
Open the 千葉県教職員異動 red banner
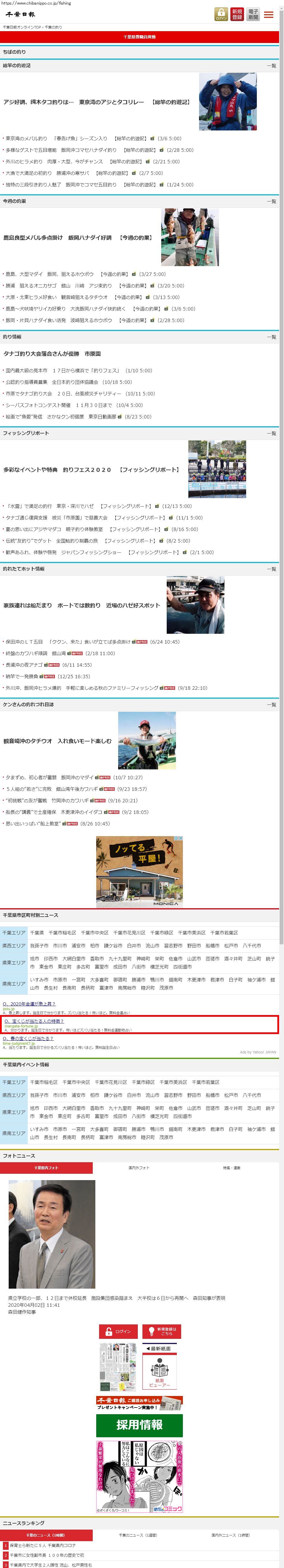click(140, 37)
